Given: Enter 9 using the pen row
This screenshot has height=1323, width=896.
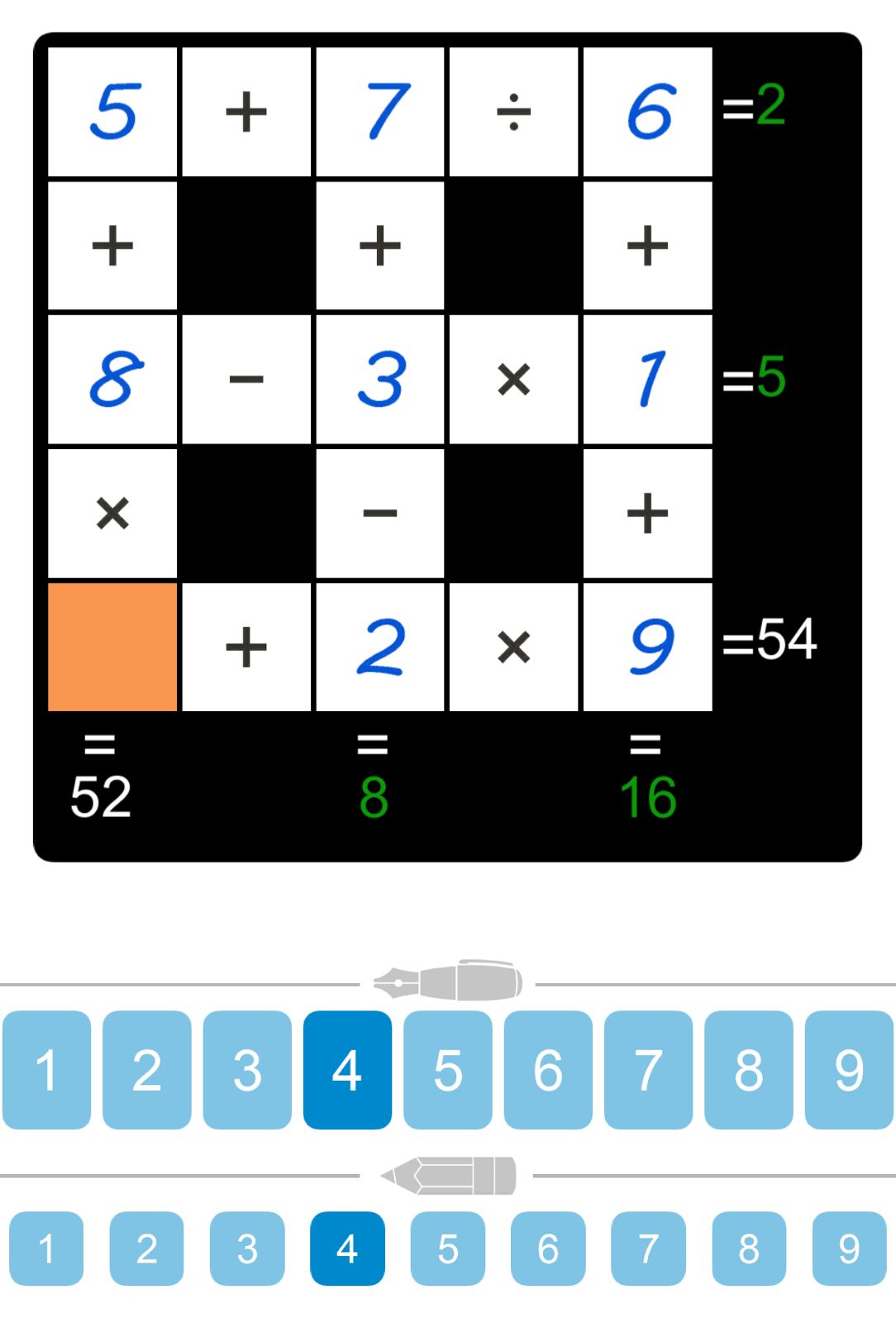Looking at the screenshot, I should tap(849, 1070).
